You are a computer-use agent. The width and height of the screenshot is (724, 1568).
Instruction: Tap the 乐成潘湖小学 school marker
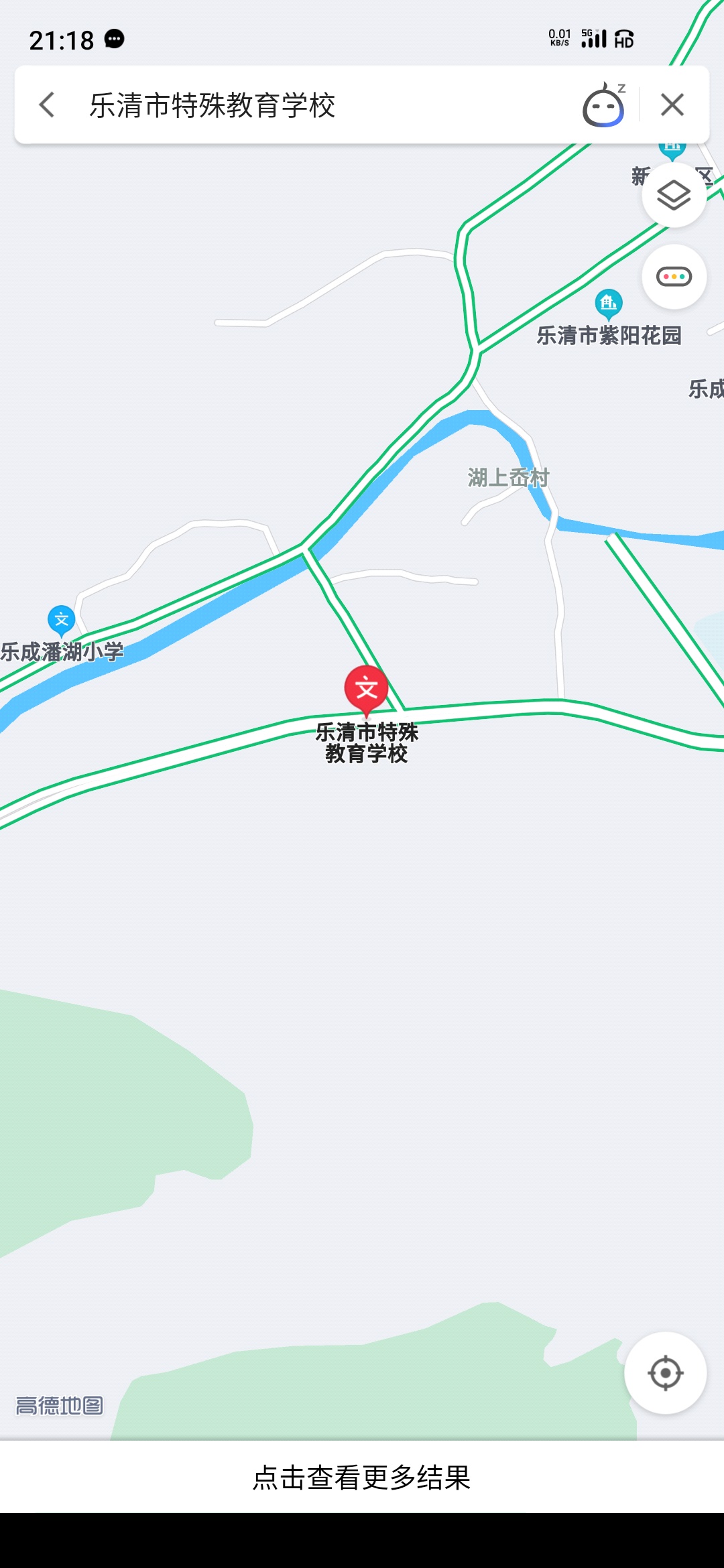pos(61,620)
